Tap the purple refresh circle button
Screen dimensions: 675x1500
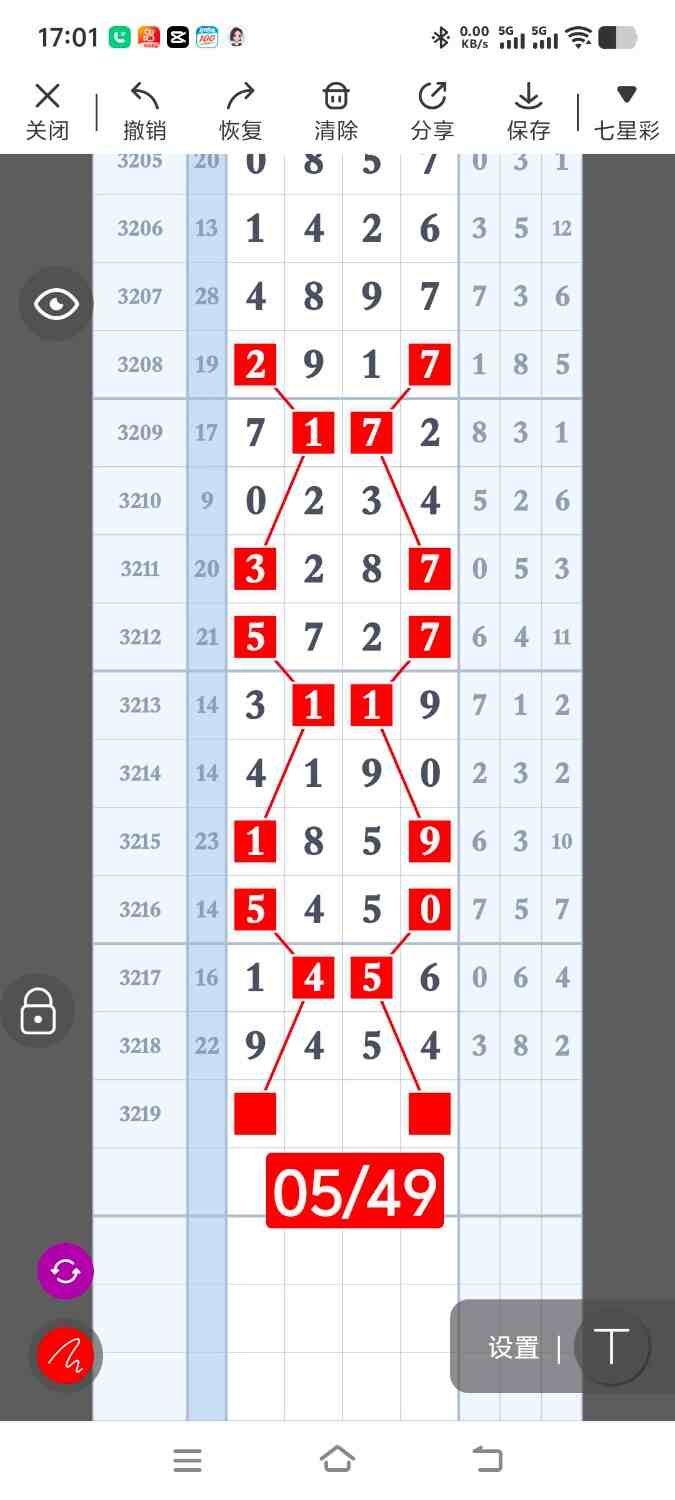pos(65,1271)
